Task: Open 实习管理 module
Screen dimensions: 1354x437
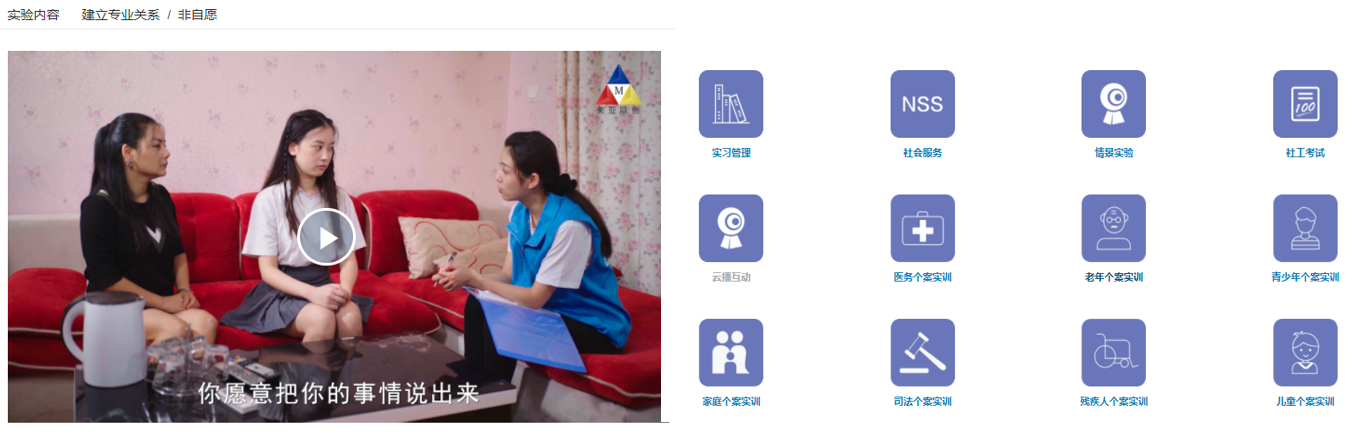Action: click(730, 104)
